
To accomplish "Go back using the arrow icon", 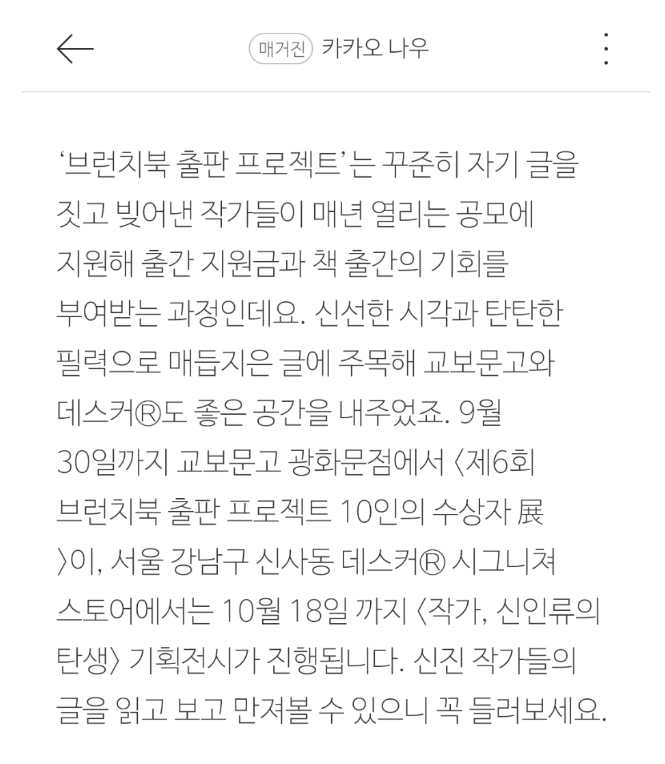I will point(75,48).
